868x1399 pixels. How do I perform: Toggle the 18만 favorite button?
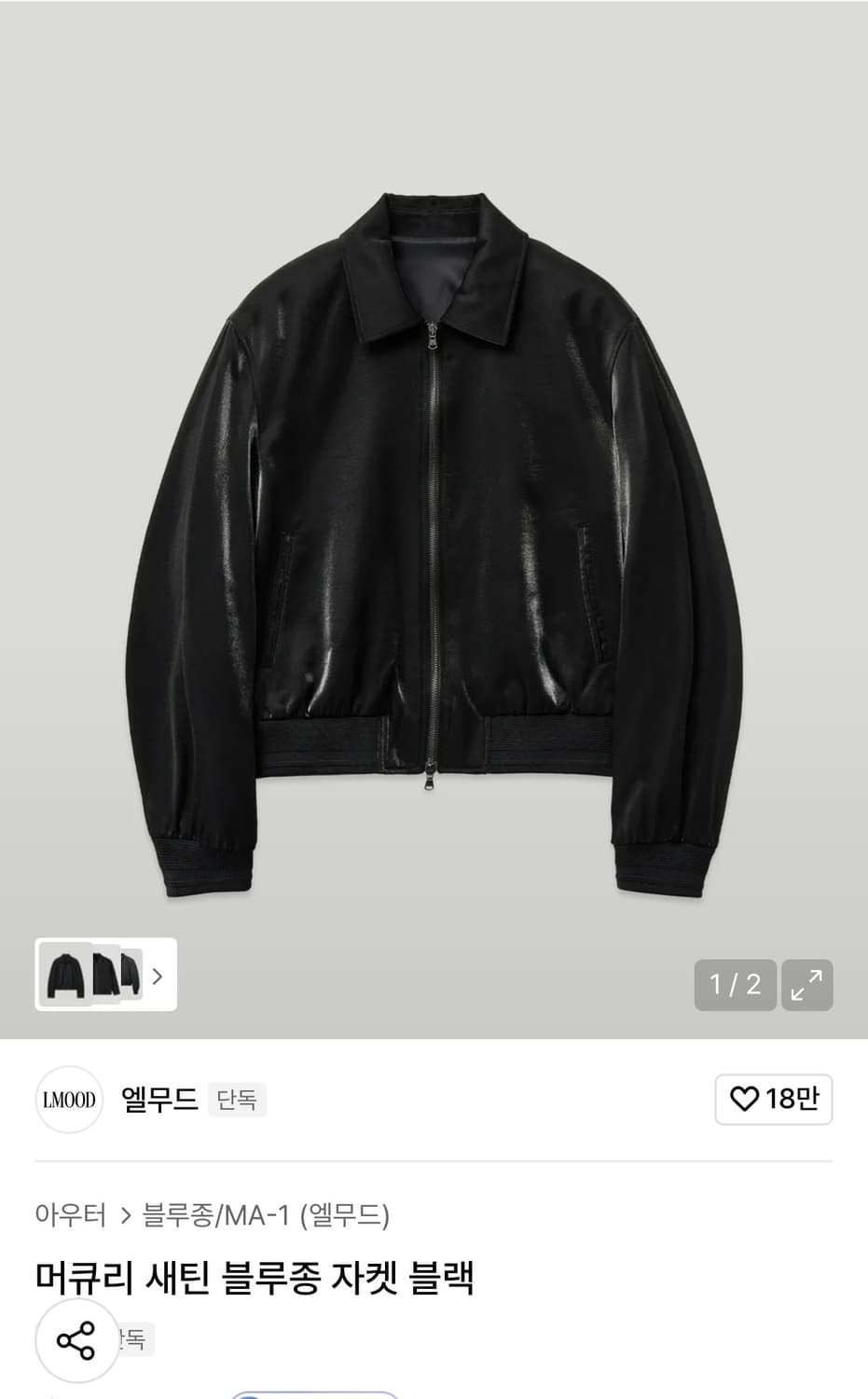point(774,1100)
